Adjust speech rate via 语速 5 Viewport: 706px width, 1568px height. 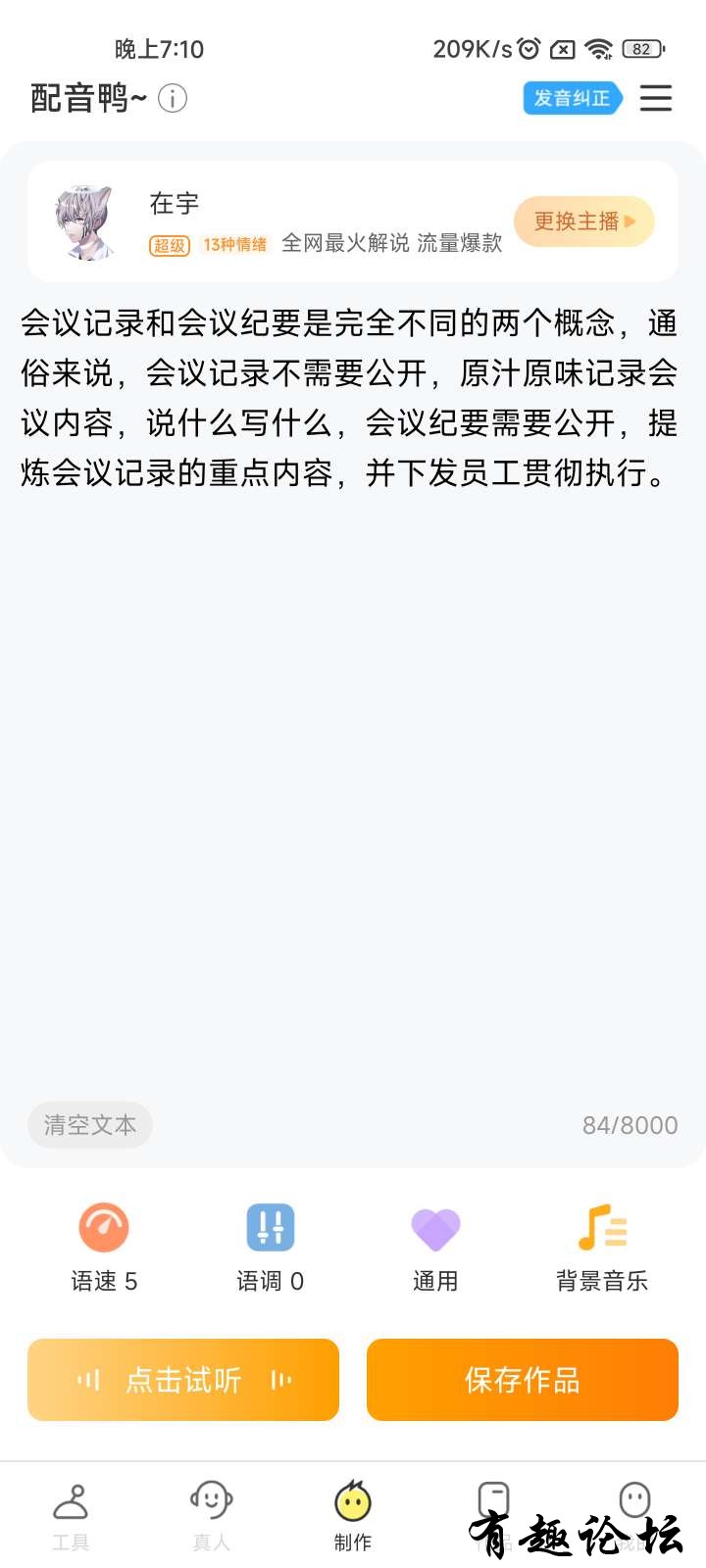(x=104, y=1247)
